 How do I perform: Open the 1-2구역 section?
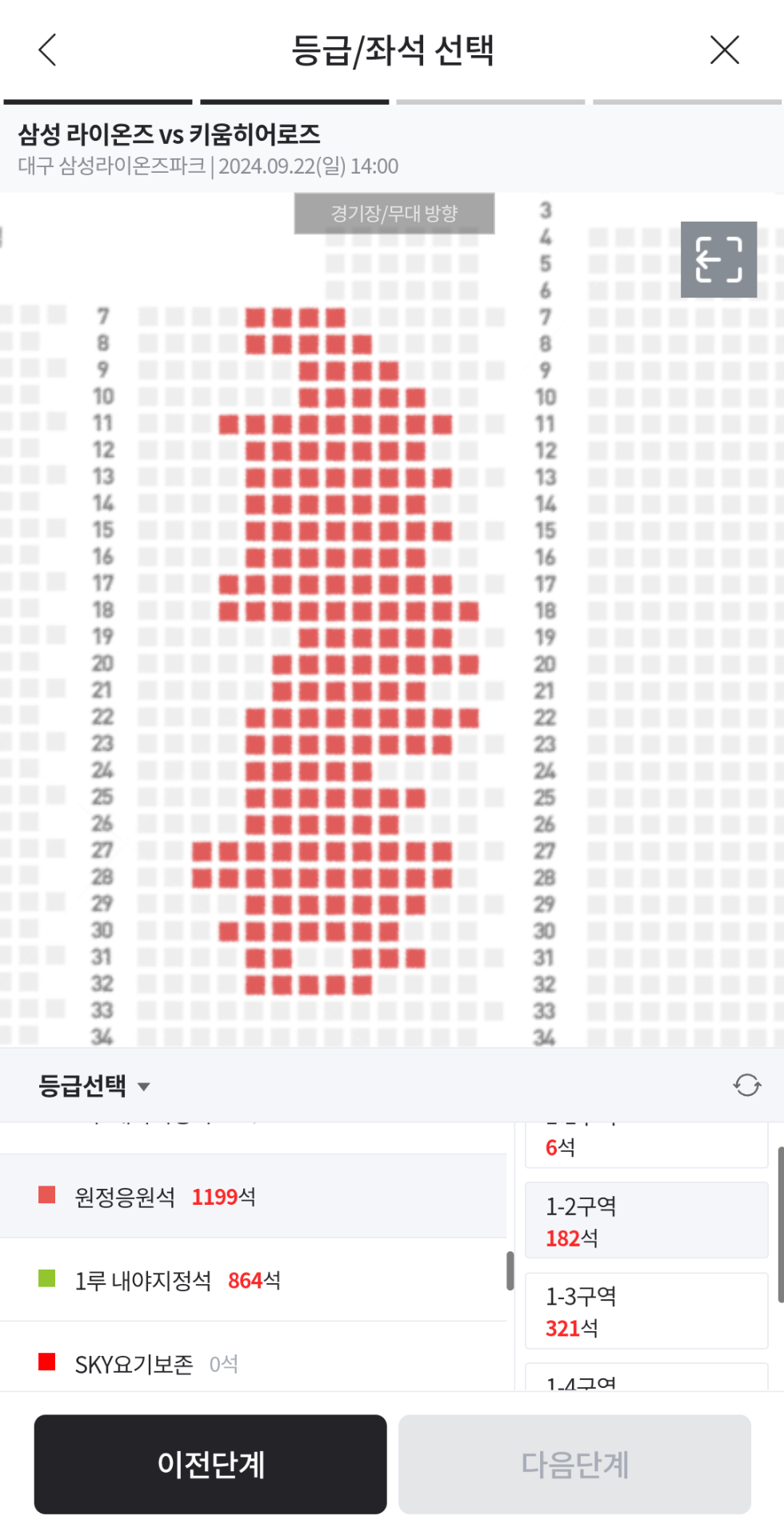646,1221
